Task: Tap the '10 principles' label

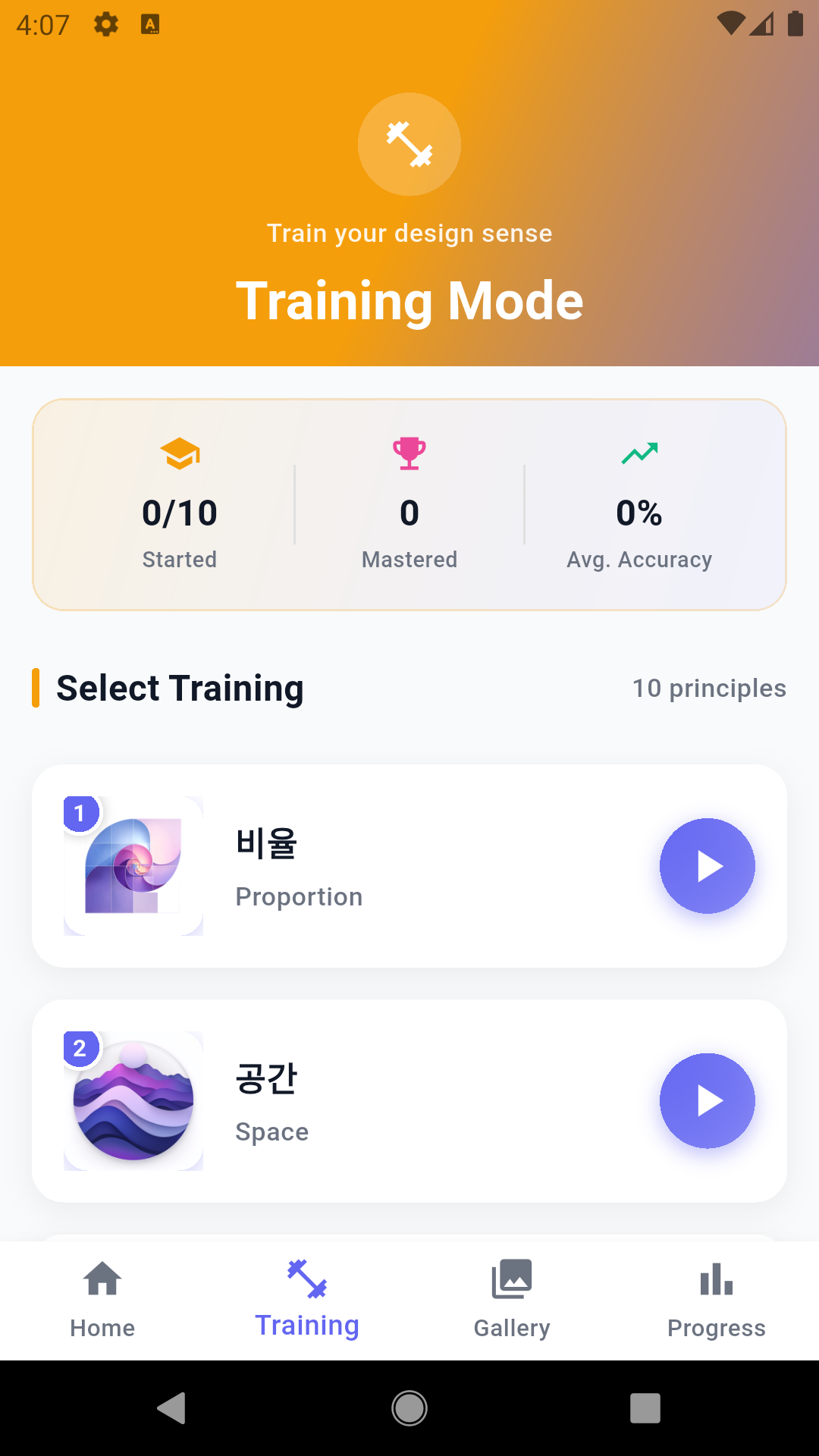Action: tap(710, 689)
